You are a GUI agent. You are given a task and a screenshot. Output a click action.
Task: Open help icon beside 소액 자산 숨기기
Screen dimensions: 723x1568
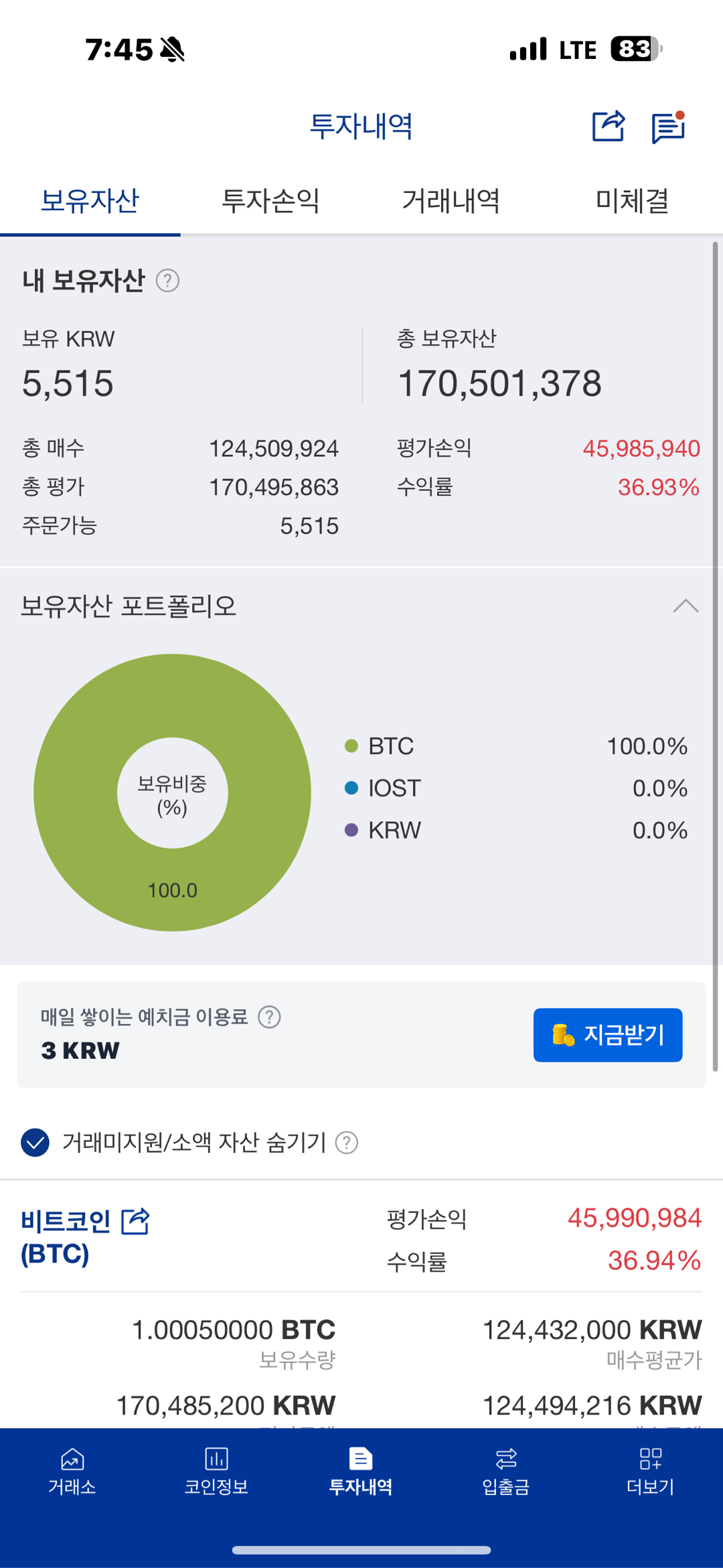tap(348, 1143)
